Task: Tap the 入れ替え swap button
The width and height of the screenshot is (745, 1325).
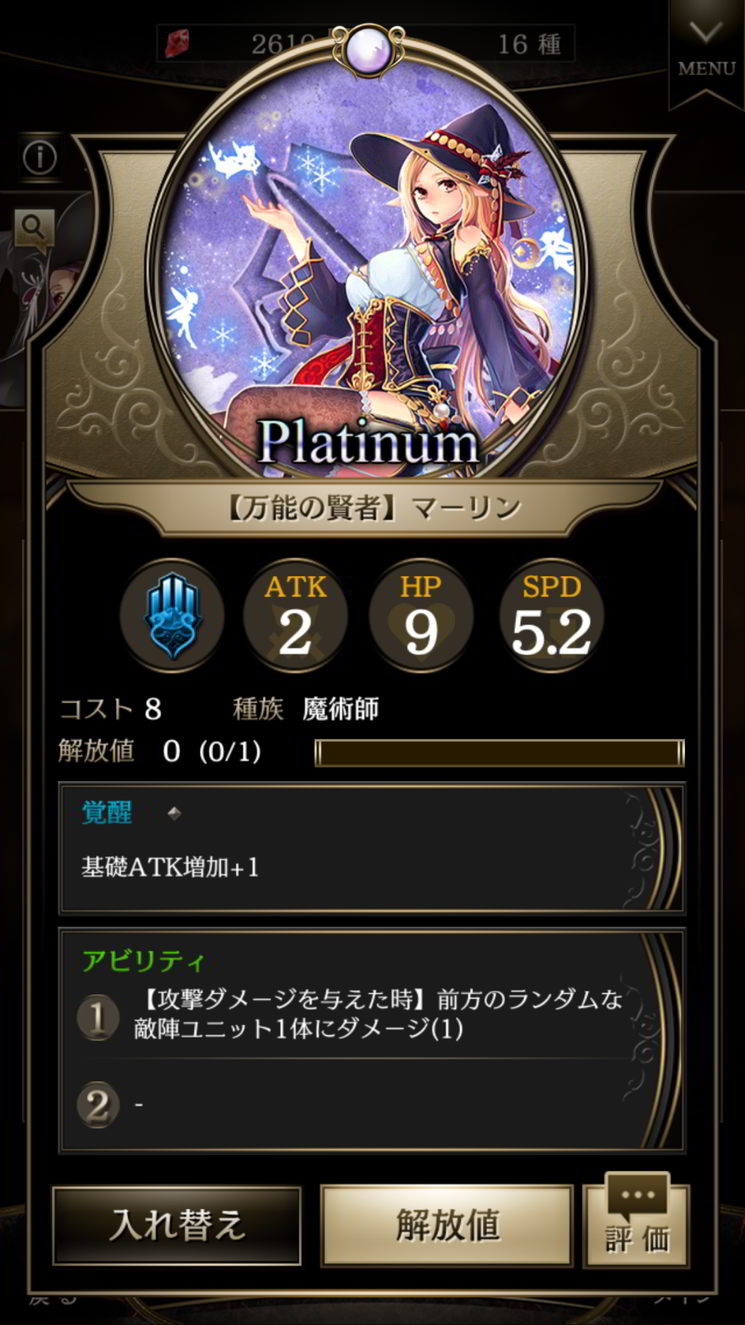Action: pos(177,1225)
